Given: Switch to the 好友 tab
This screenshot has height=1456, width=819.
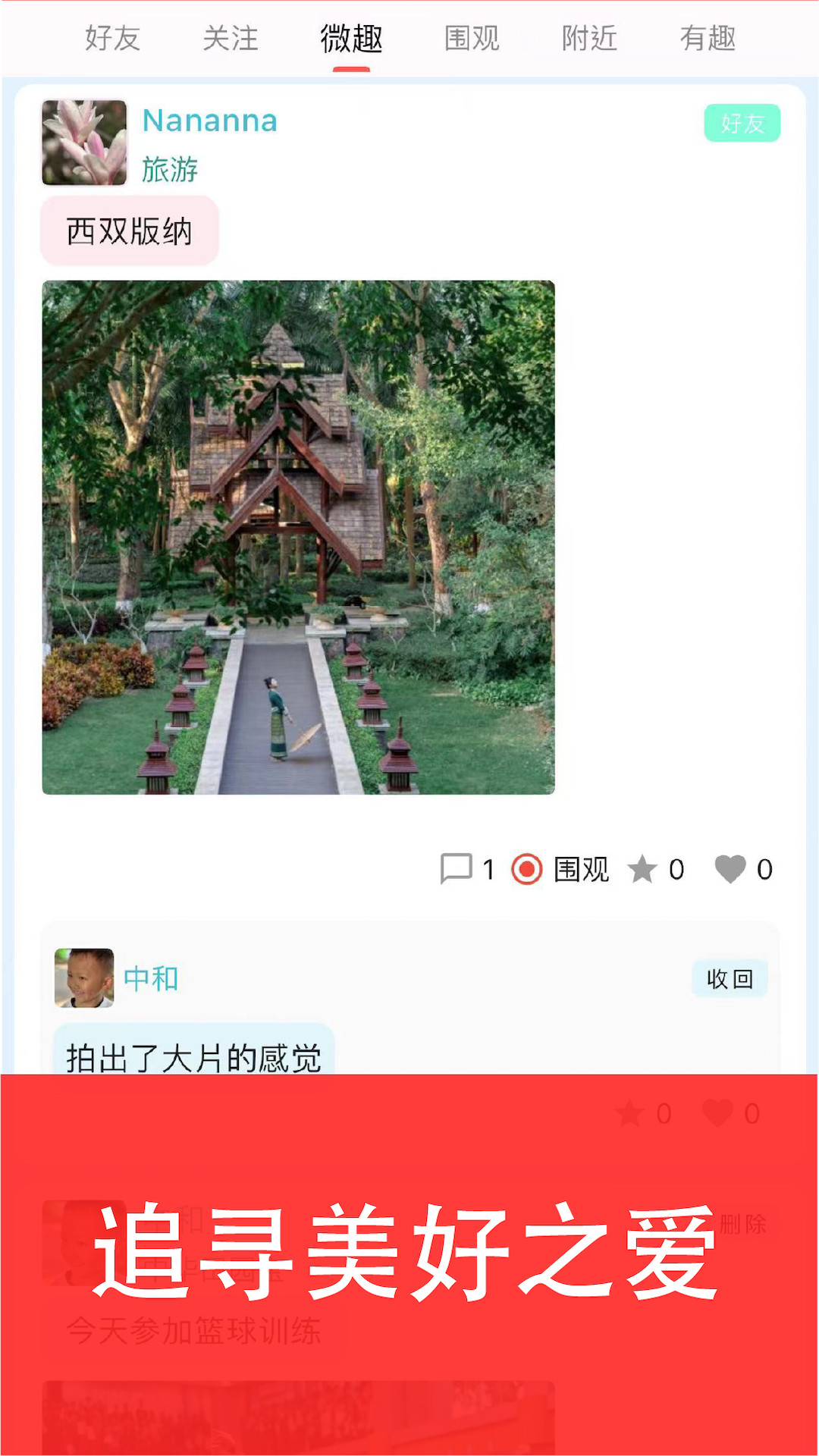Looking at the screenshot, I should point(112,38).
